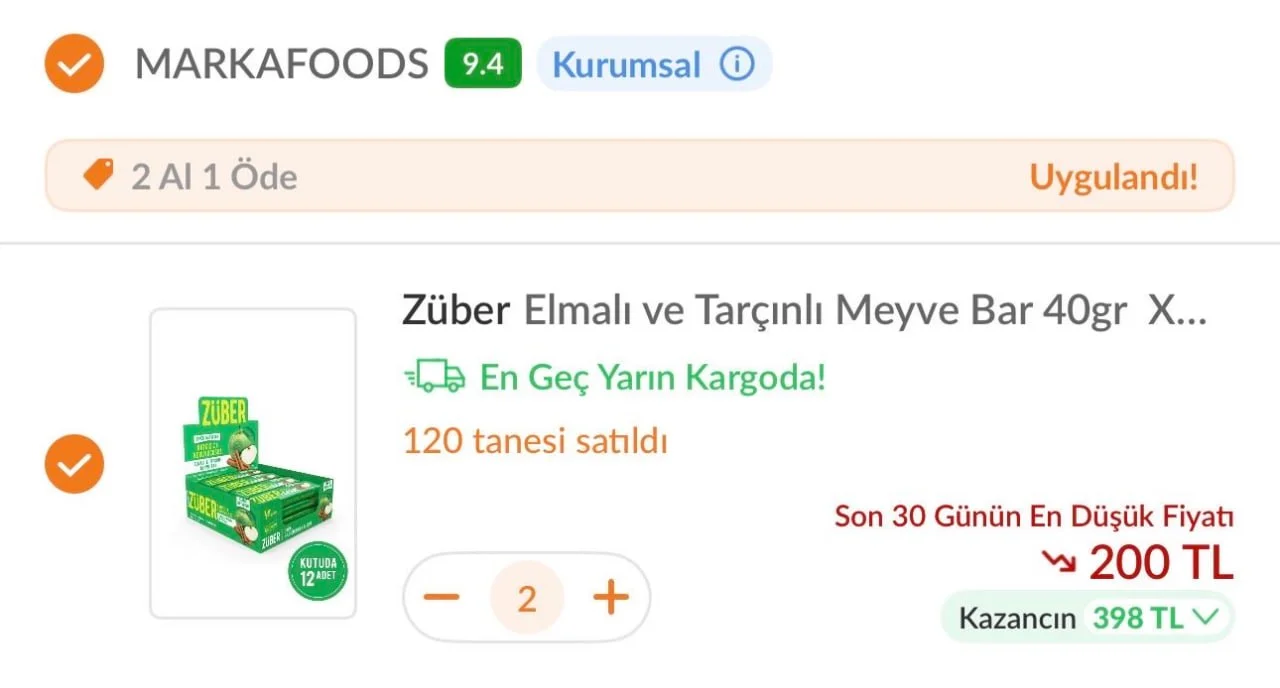Open the MARKAFOODS seller page
This screenshot has width=1280, height=688.
(x=281, y=65)
